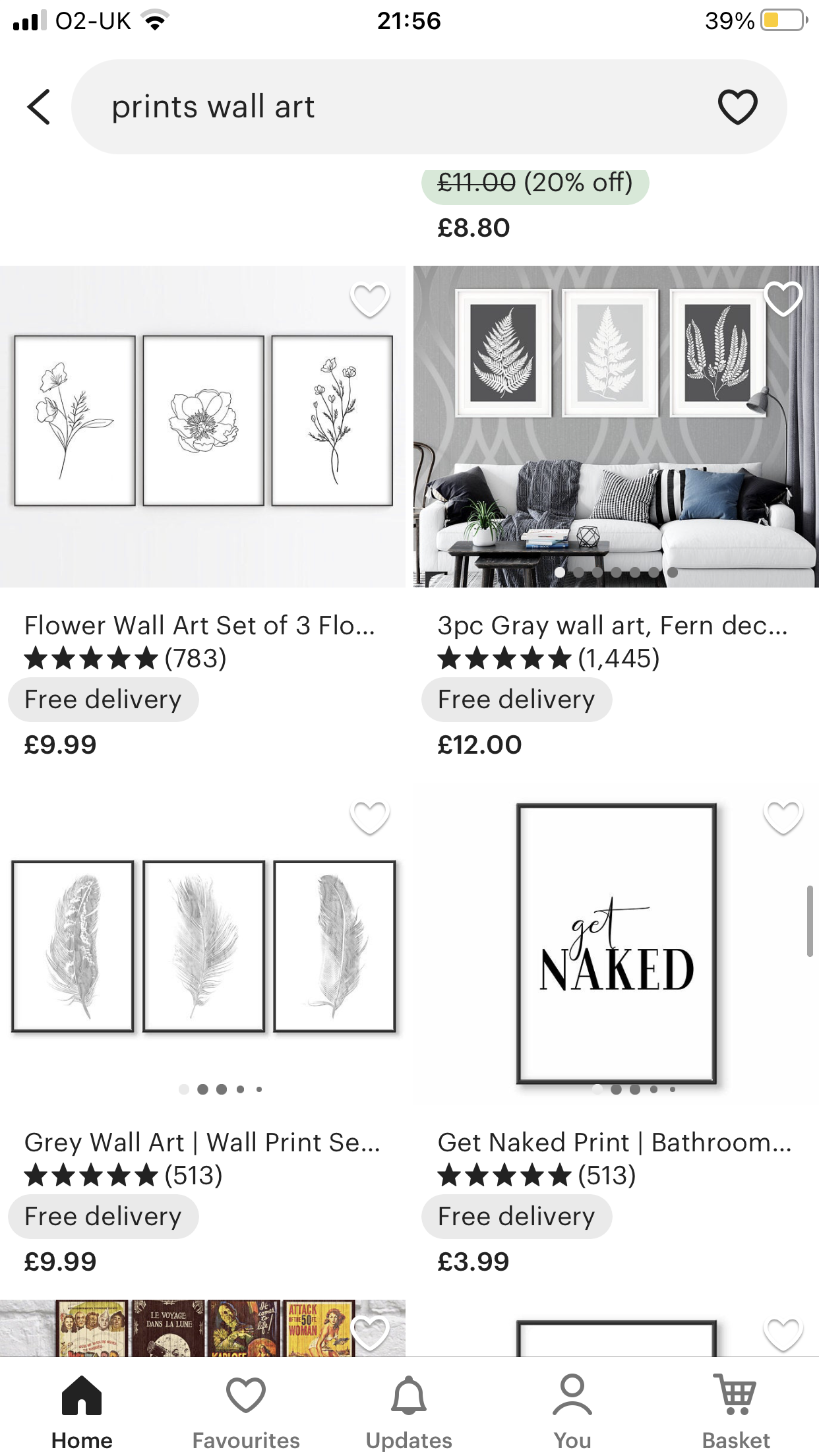Save this search with the heart icon
The height and width of the screenshot is (1456, 819).
(x=737, y=107)
